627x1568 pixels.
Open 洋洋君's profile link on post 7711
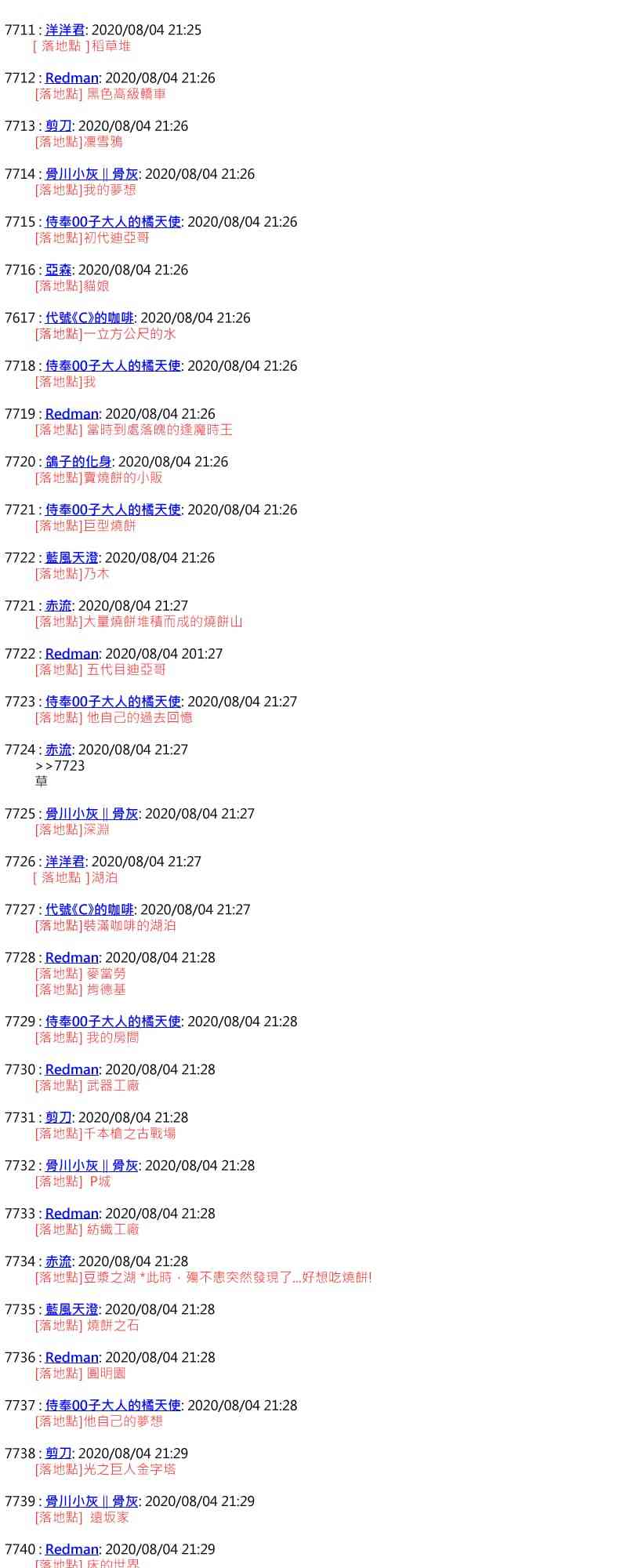(x=65, y=30)
